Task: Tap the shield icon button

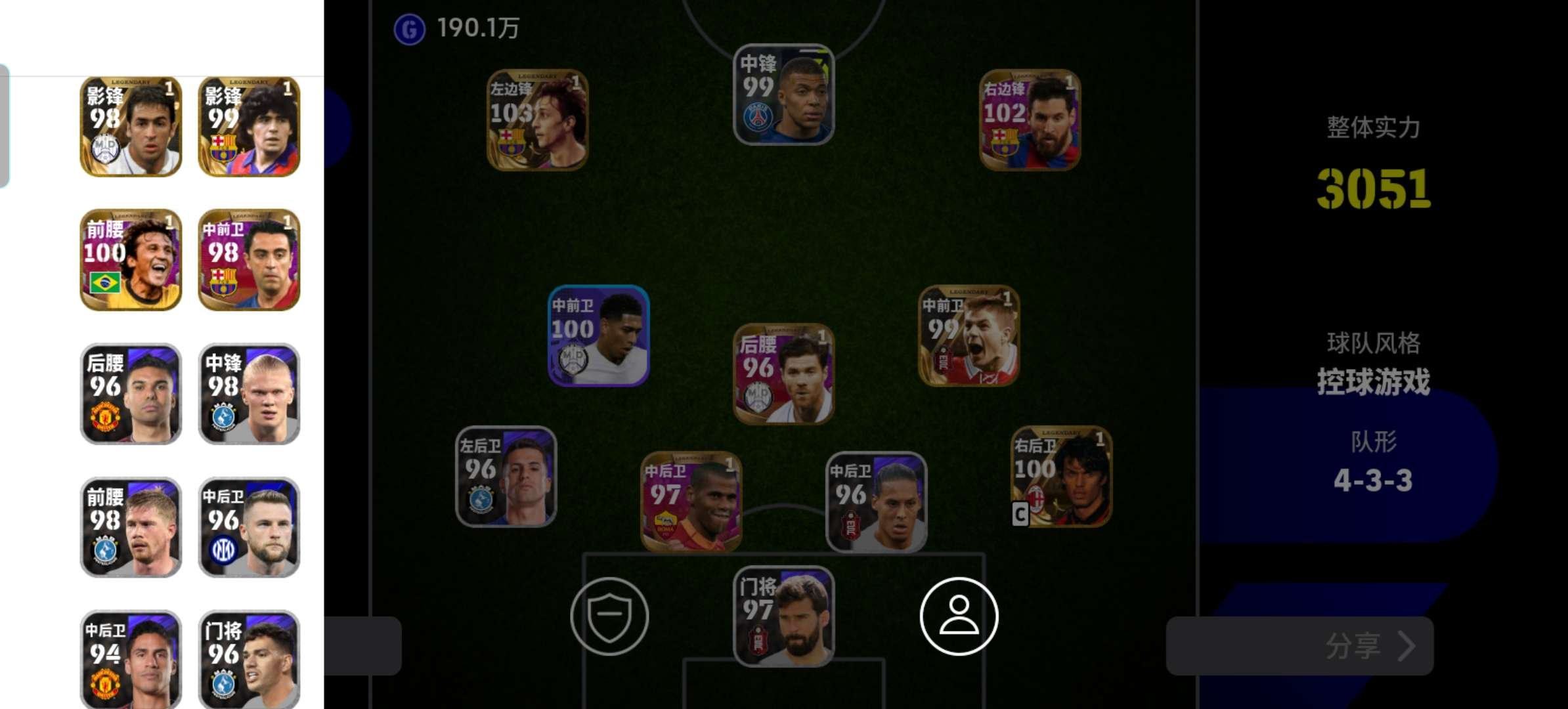Action: 609,616
